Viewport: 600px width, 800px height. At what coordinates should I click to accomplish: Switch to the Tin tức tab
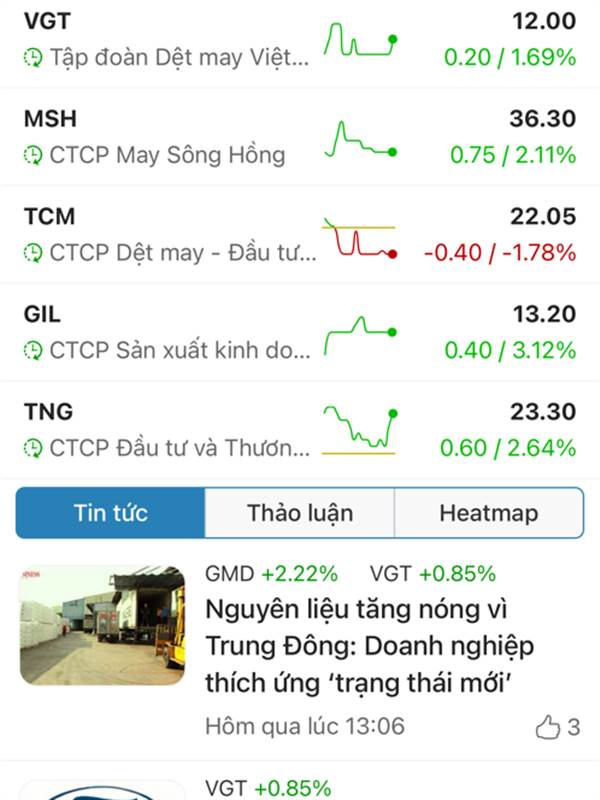point(111,513)
